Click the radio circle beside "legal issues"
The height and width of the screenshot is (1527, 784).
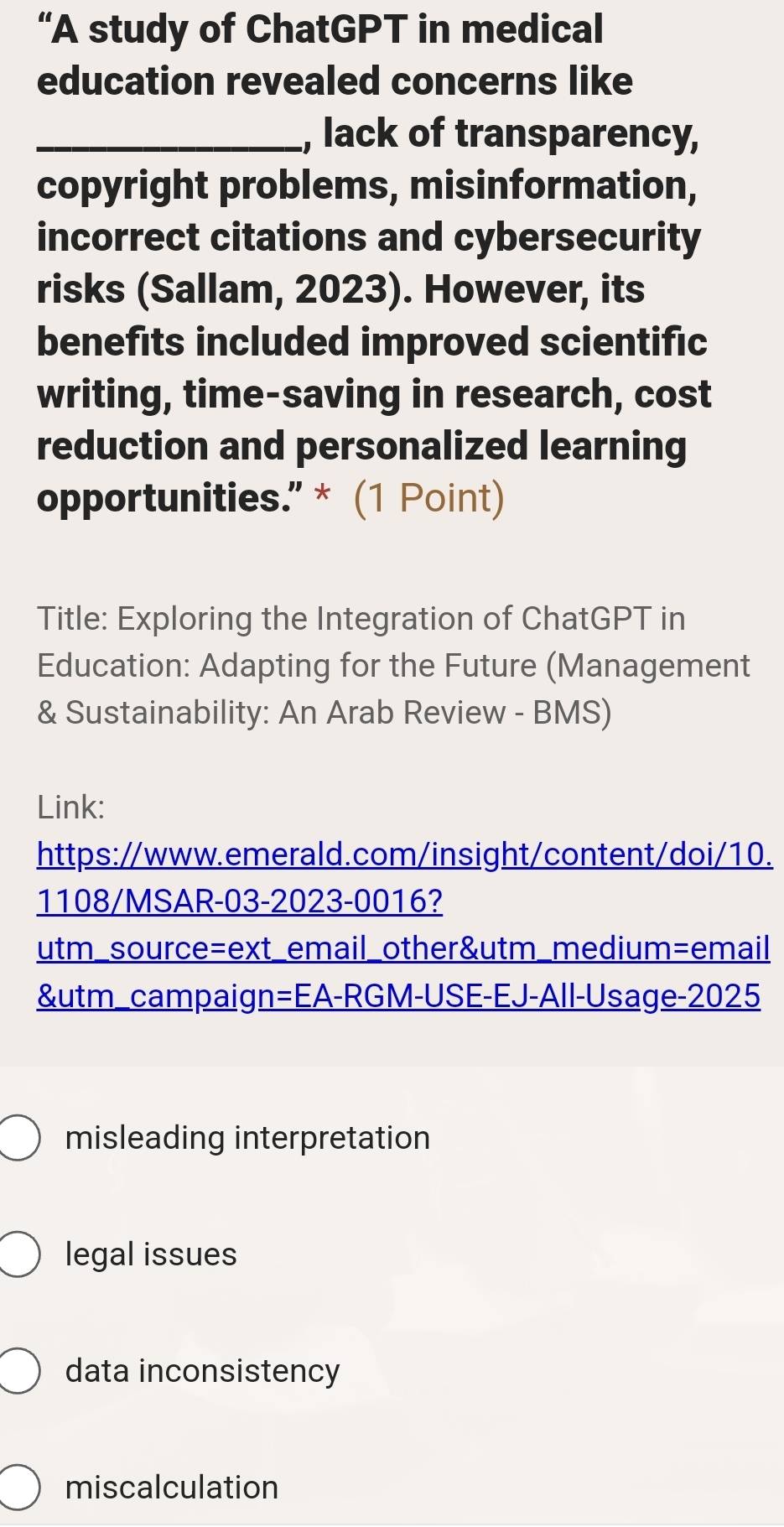tap(18, 1254)
